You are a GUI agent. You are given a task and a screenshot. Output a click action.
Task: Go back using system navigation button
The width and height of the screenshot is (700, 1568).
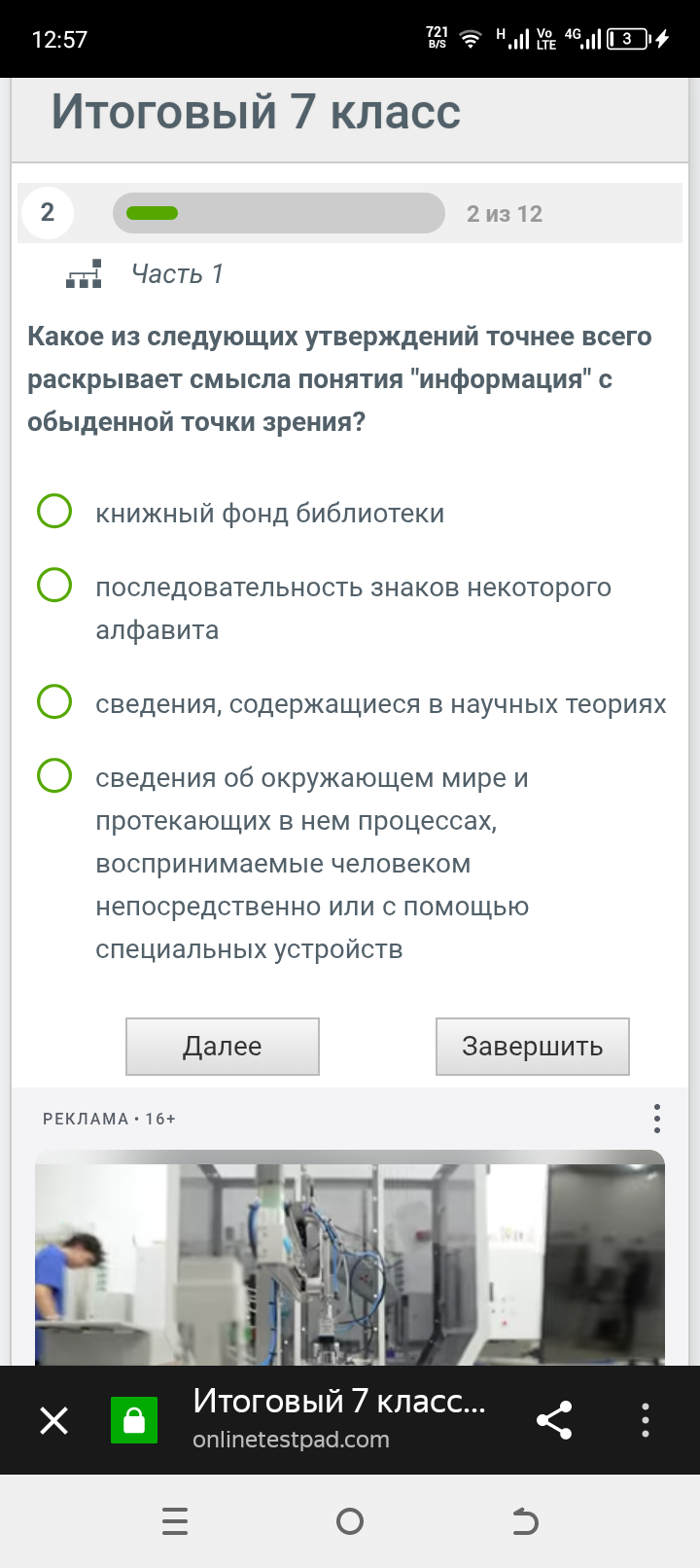525,1521
